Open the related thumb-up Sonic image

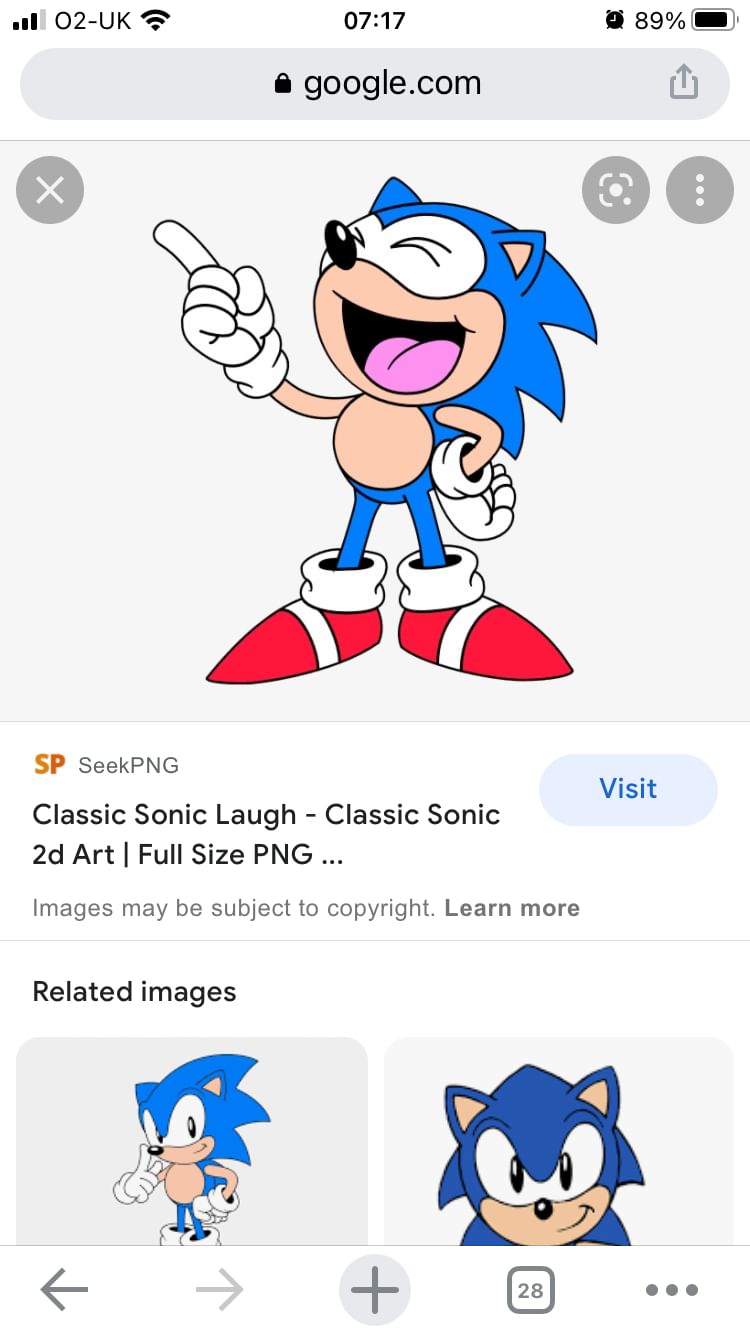192,1141
